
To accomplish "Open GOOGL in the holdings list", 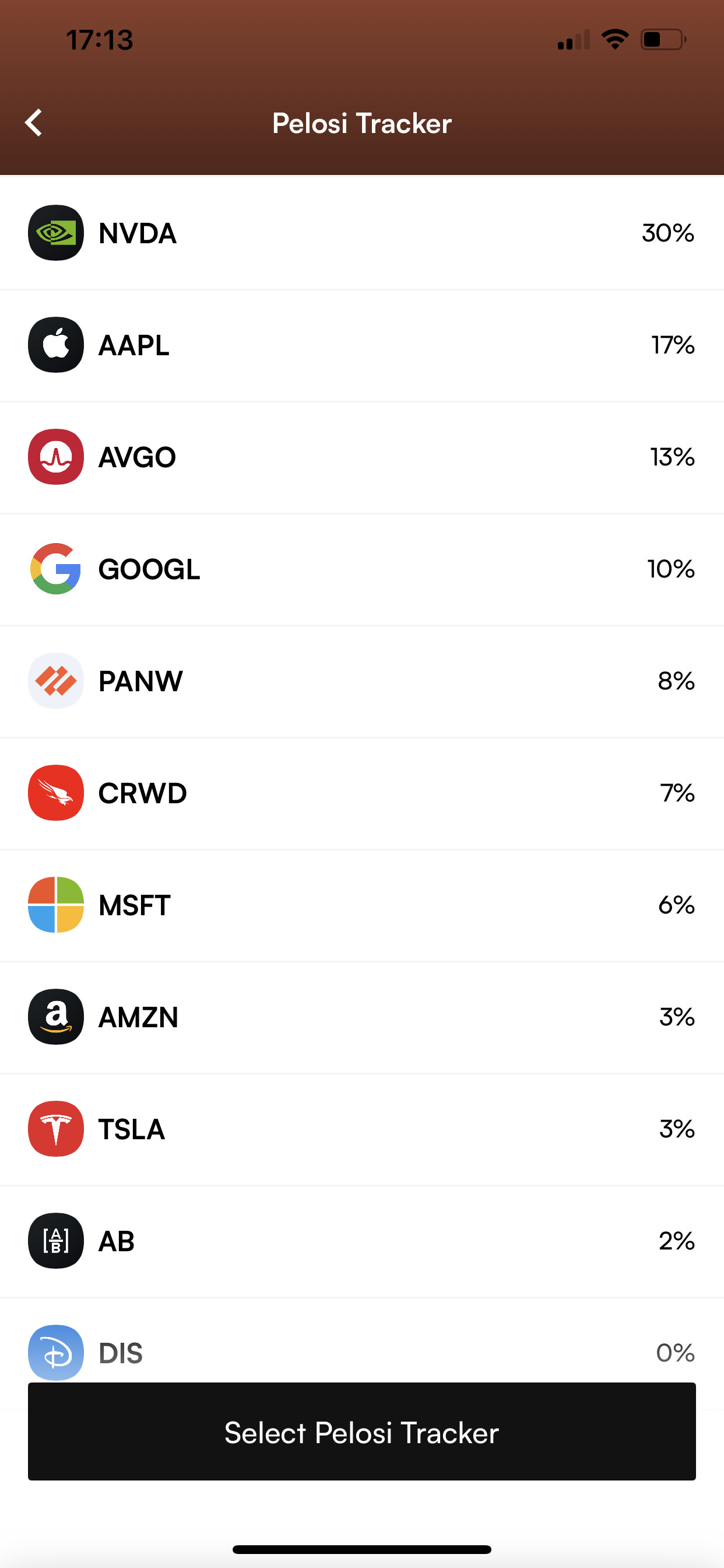I will 362,569.
